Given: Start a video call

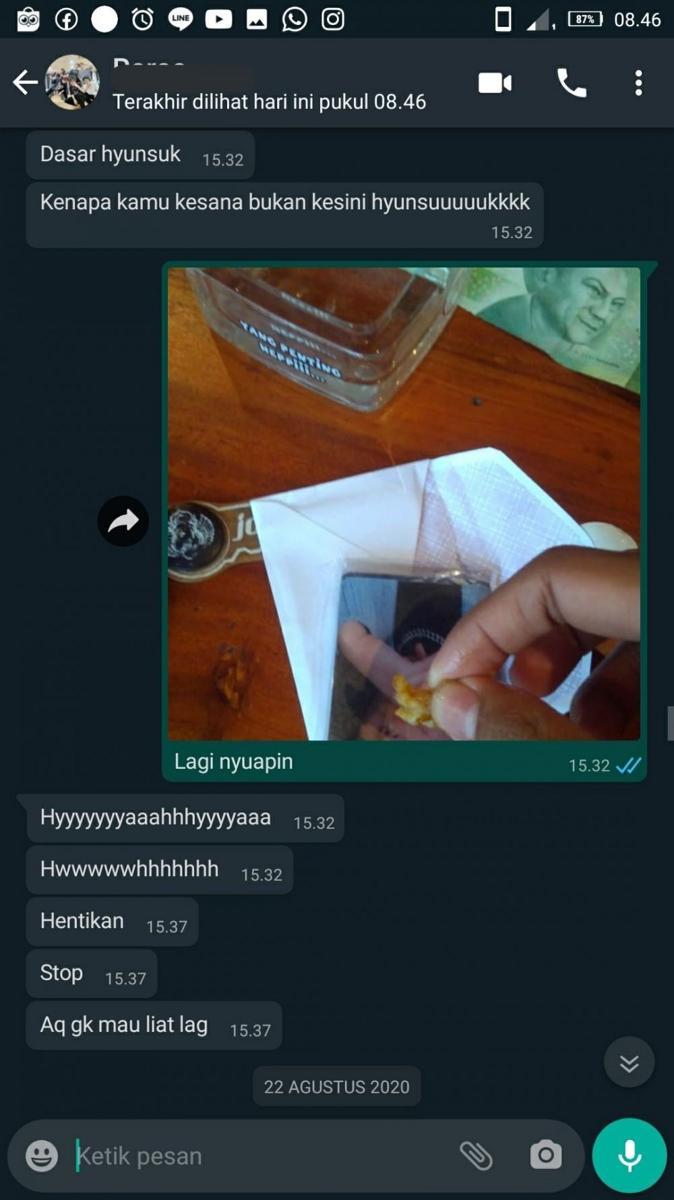Looking at the screenshot, I should (495, 83).
